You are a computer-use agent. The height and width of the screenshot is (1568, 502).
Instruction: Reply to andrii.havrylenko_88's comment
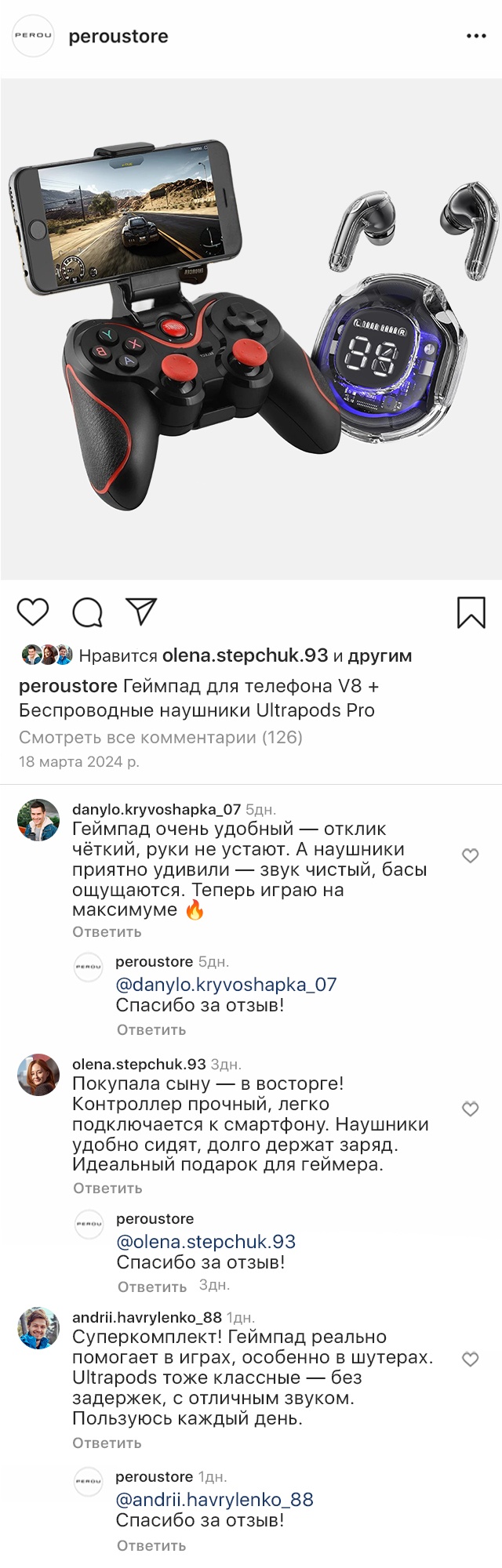point(107,1443)
